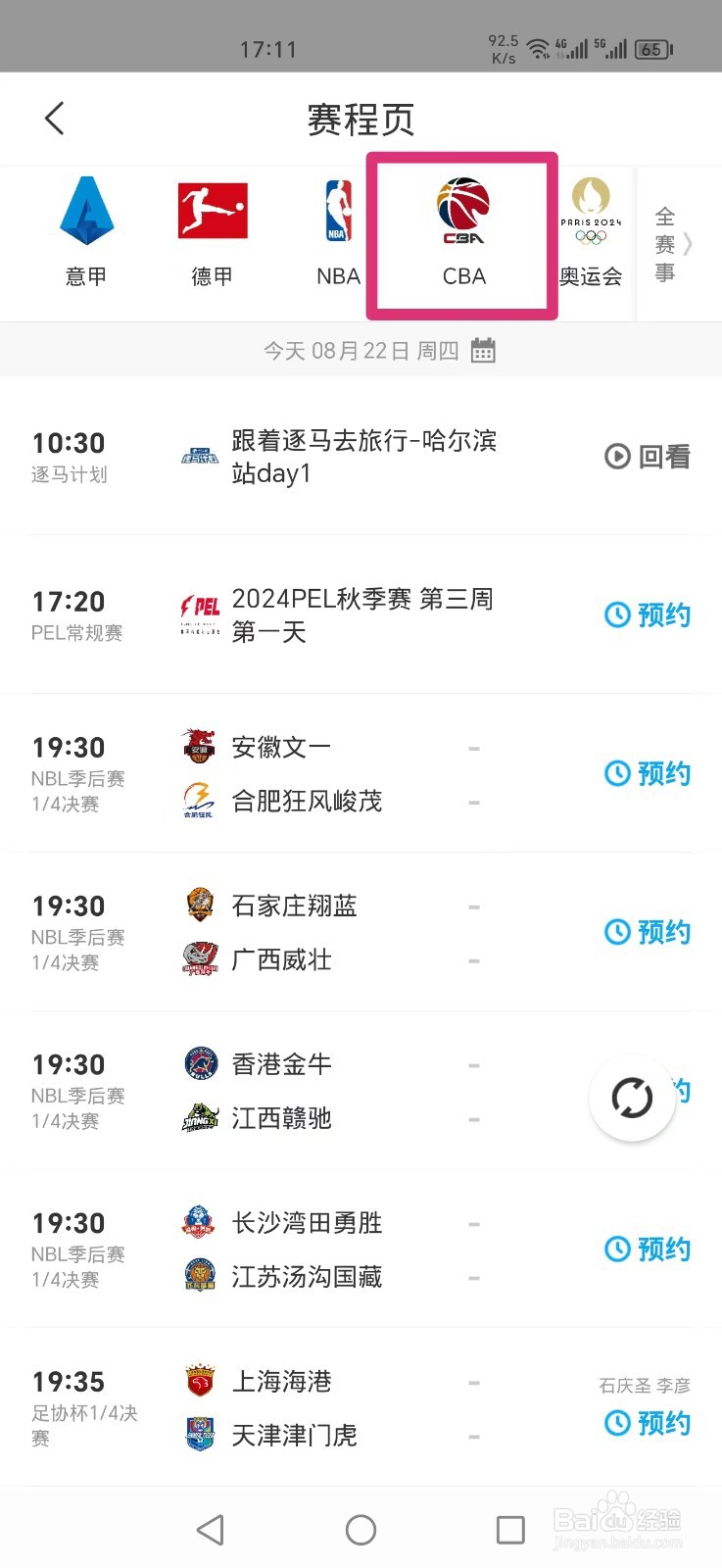The height and width of the screenshot is (1568, 722).
Task: Tap 回看 to replay 逐马计划 program
Action: tap(647, 457)
